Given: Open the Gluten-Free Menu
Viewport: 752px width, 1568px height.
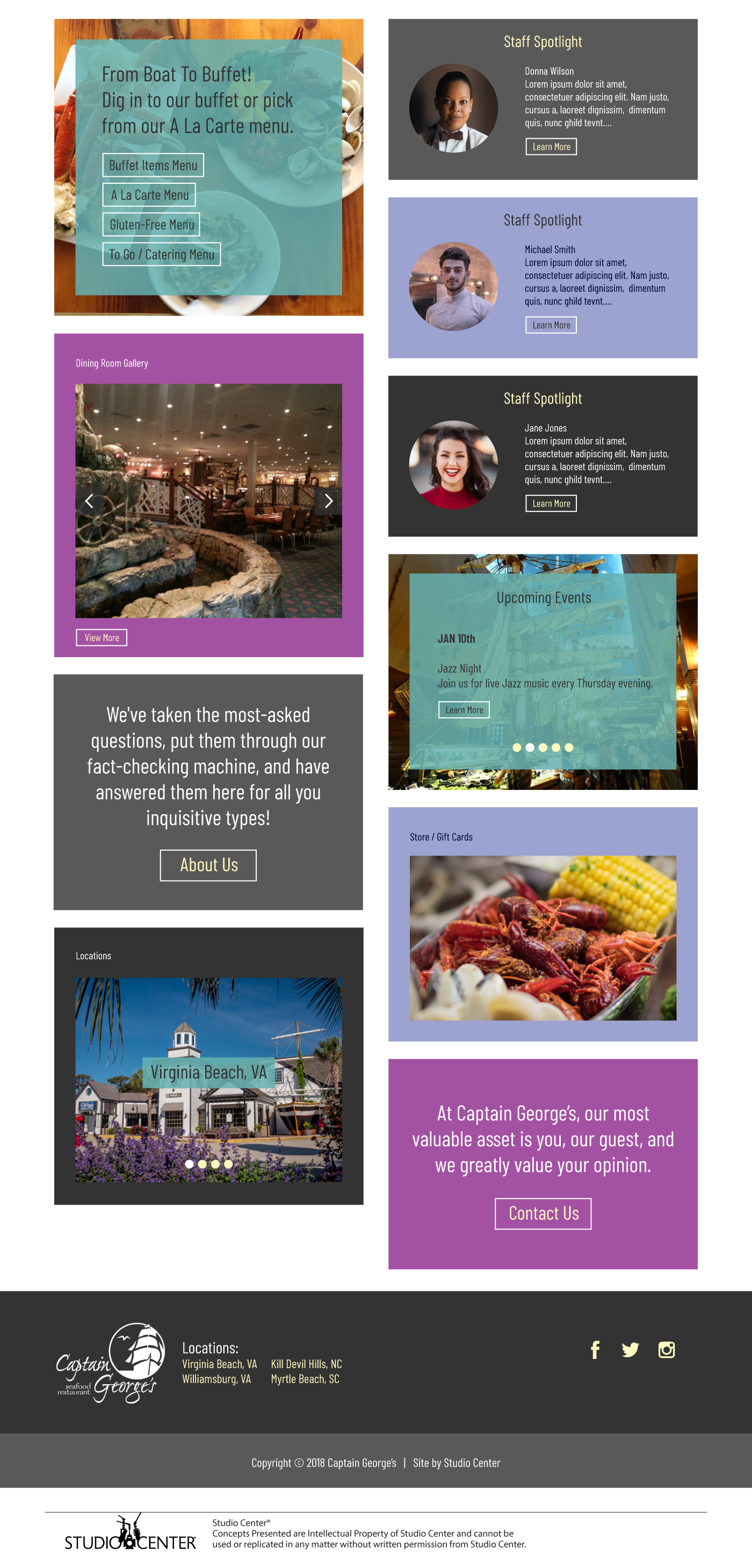Looking at the screenshot, I should pyautogui.click(x=151, y=225).
